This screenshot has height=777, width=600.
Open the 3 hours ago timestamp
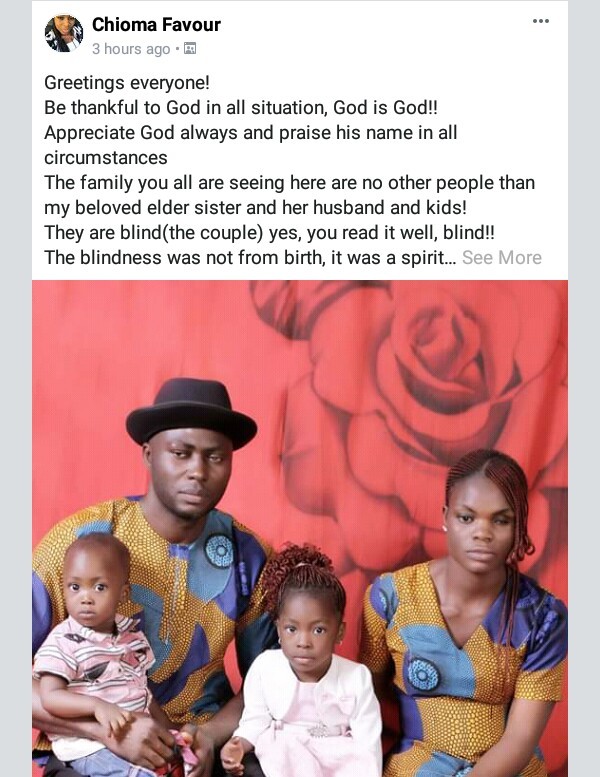tap(131, 48)
